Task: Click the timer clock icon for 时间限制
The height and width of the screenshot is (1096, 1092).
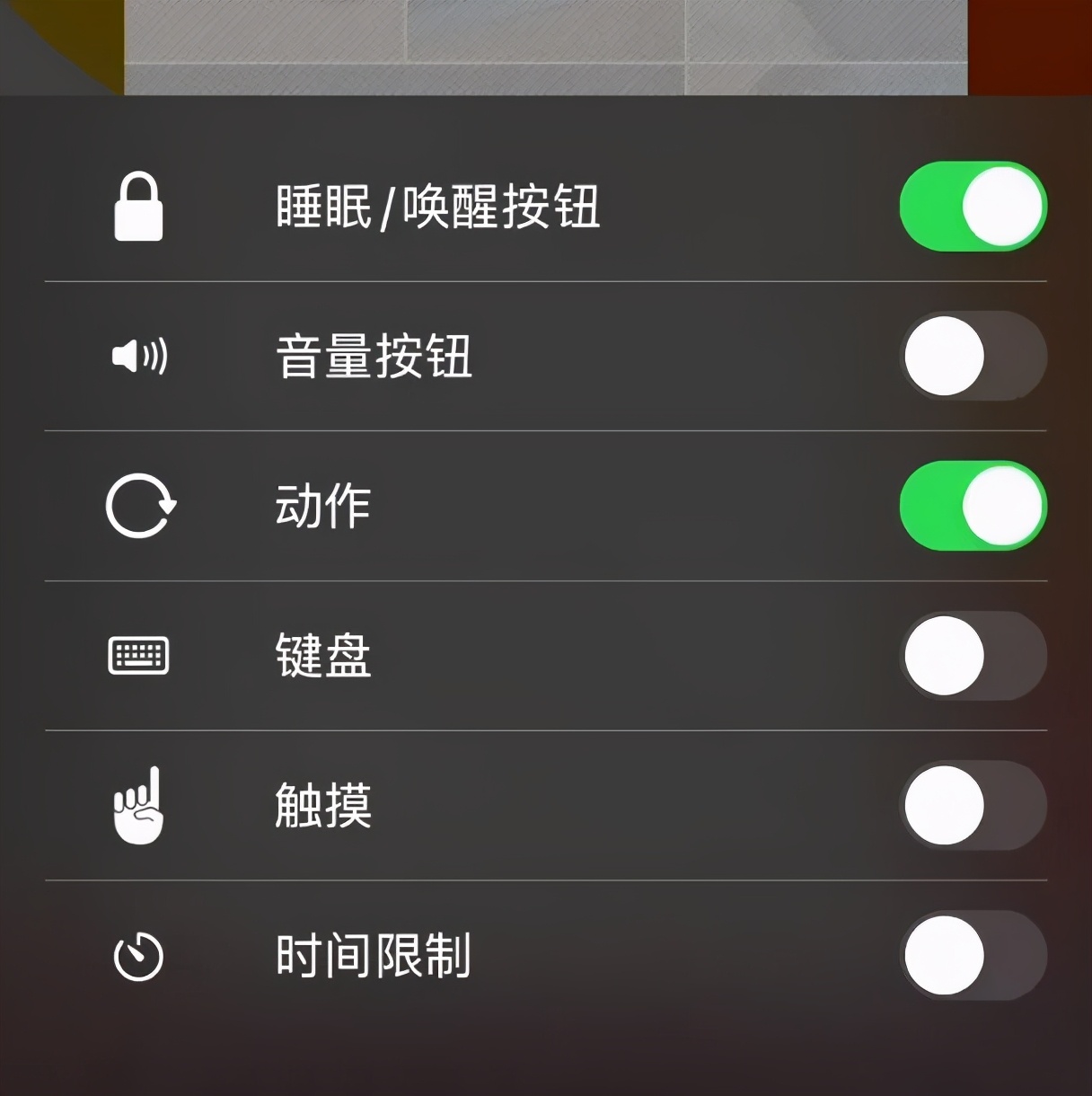Action: point(139,956)
